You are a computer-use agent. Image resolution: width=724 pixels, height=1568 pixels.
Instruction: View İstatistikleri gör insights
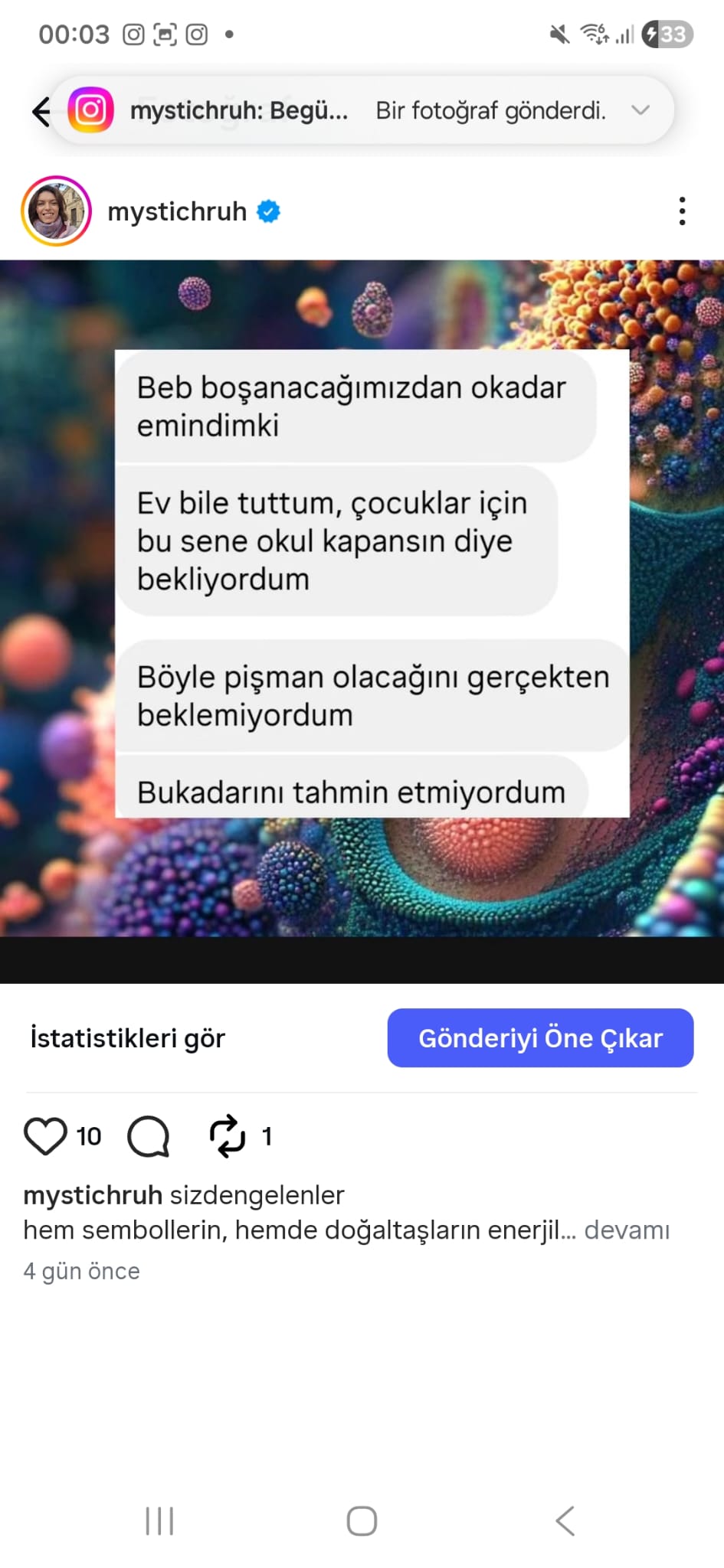127,1038
